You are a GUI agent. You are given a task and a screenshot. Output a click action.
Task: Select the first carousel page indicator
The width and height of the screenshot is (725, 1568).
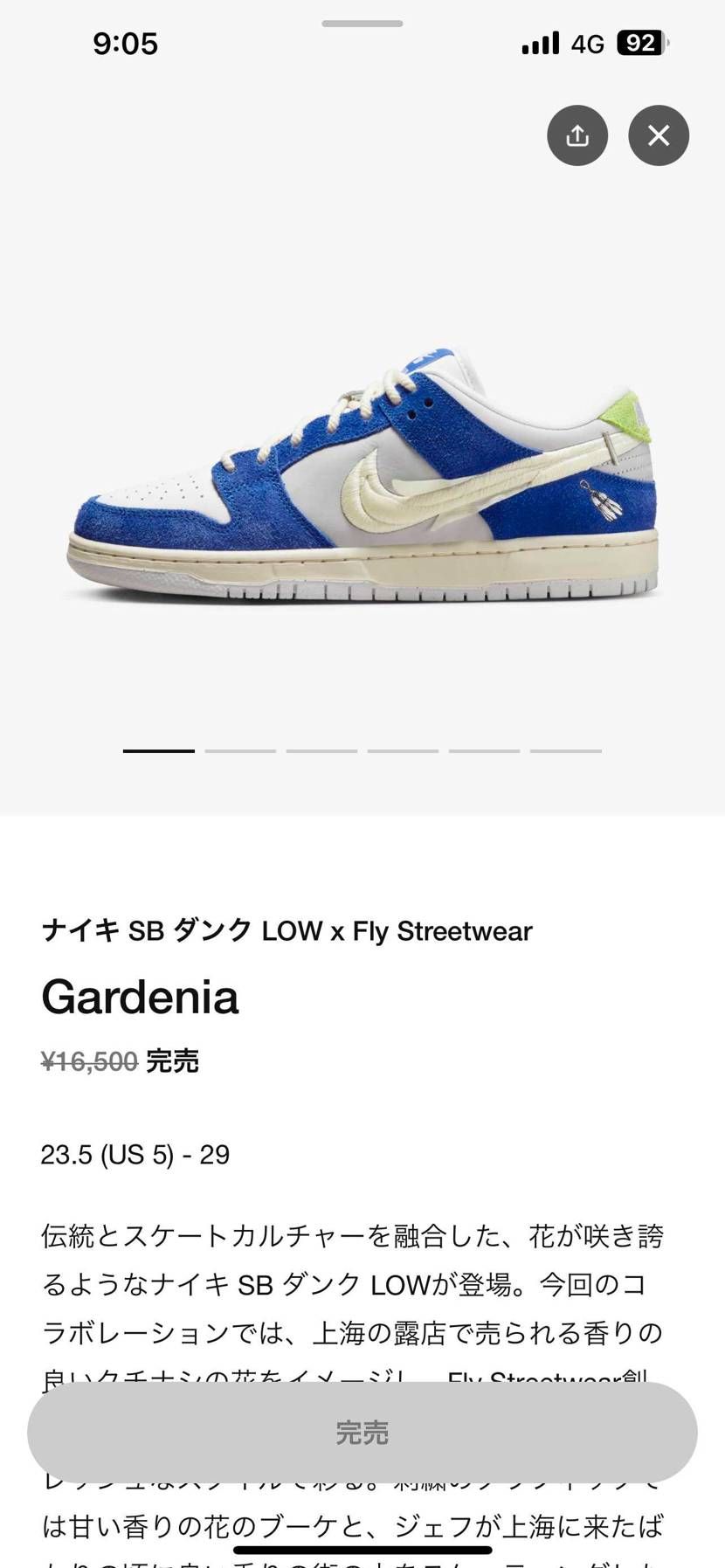[x=158, y=749]
